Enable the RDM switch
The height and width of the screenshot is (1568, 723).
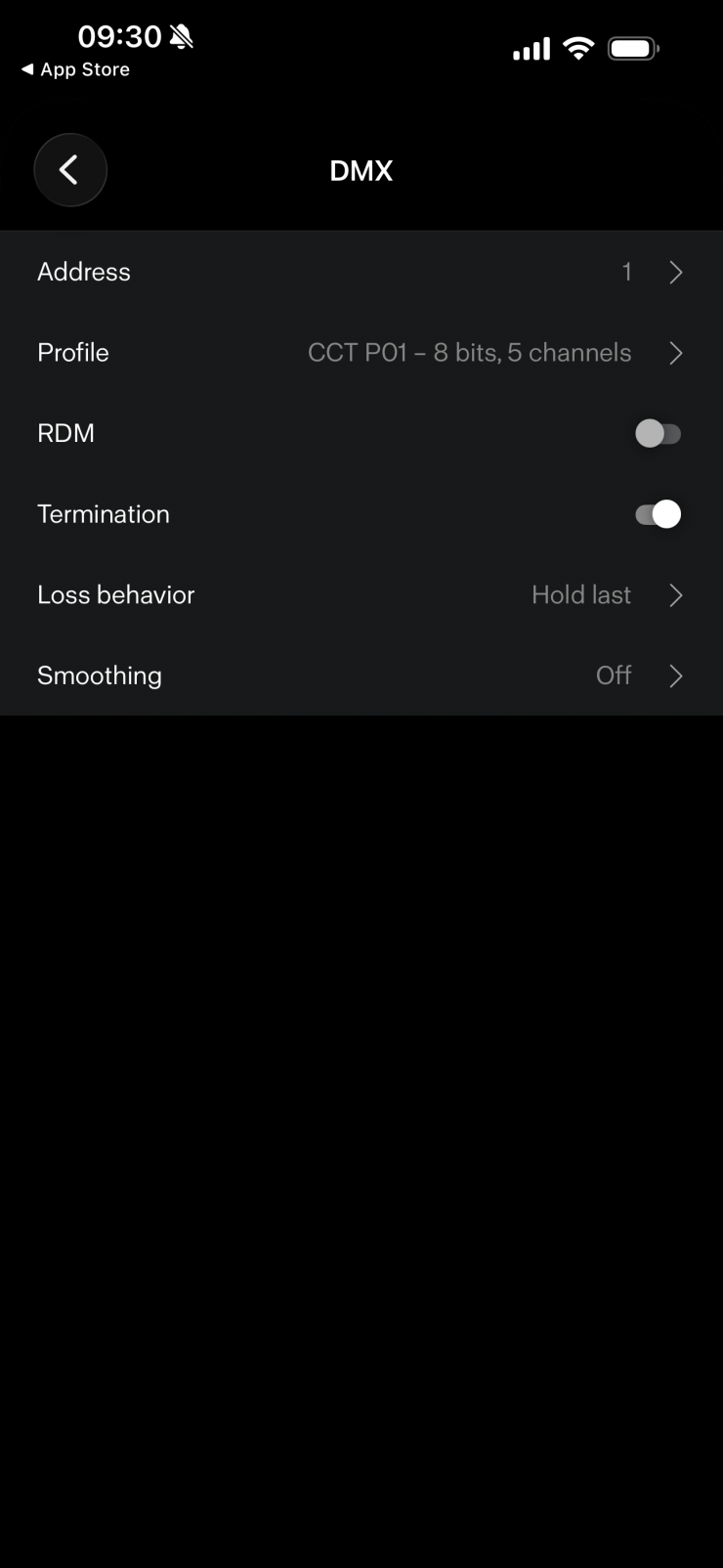tap(658, 433)
